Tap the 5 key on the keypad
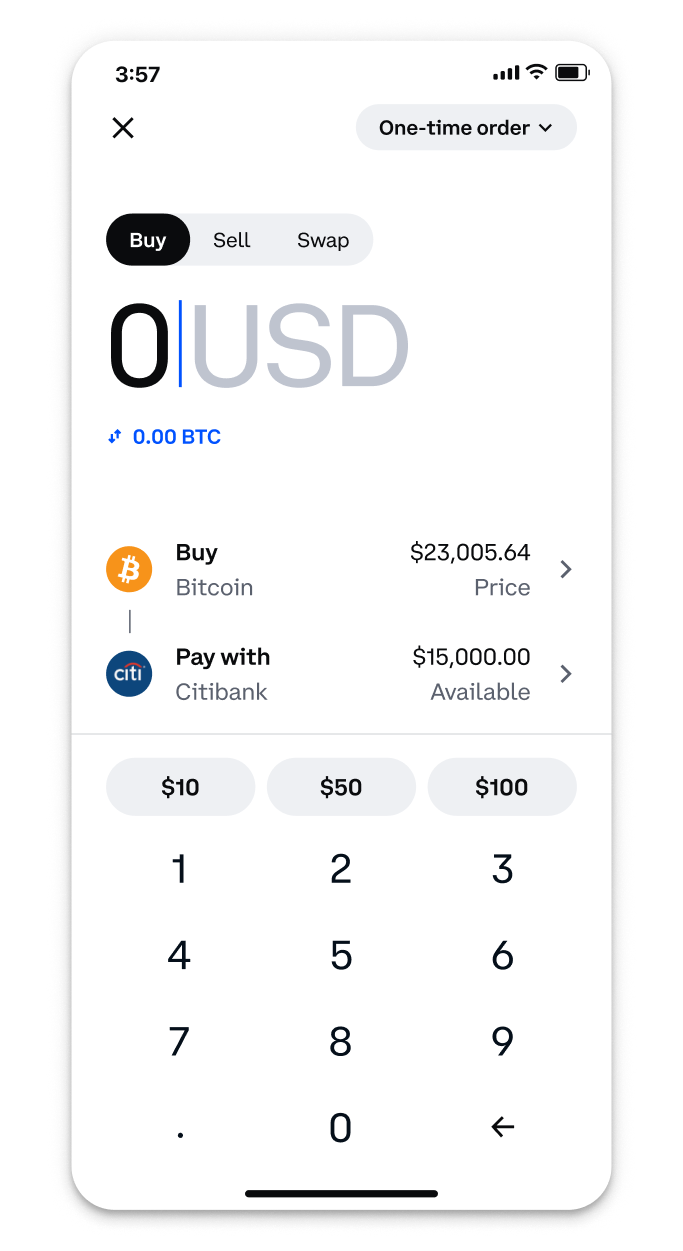Image resolution: width=683 pixels, height=1251 pixels. pyautogui.click(x=341, y=956)
